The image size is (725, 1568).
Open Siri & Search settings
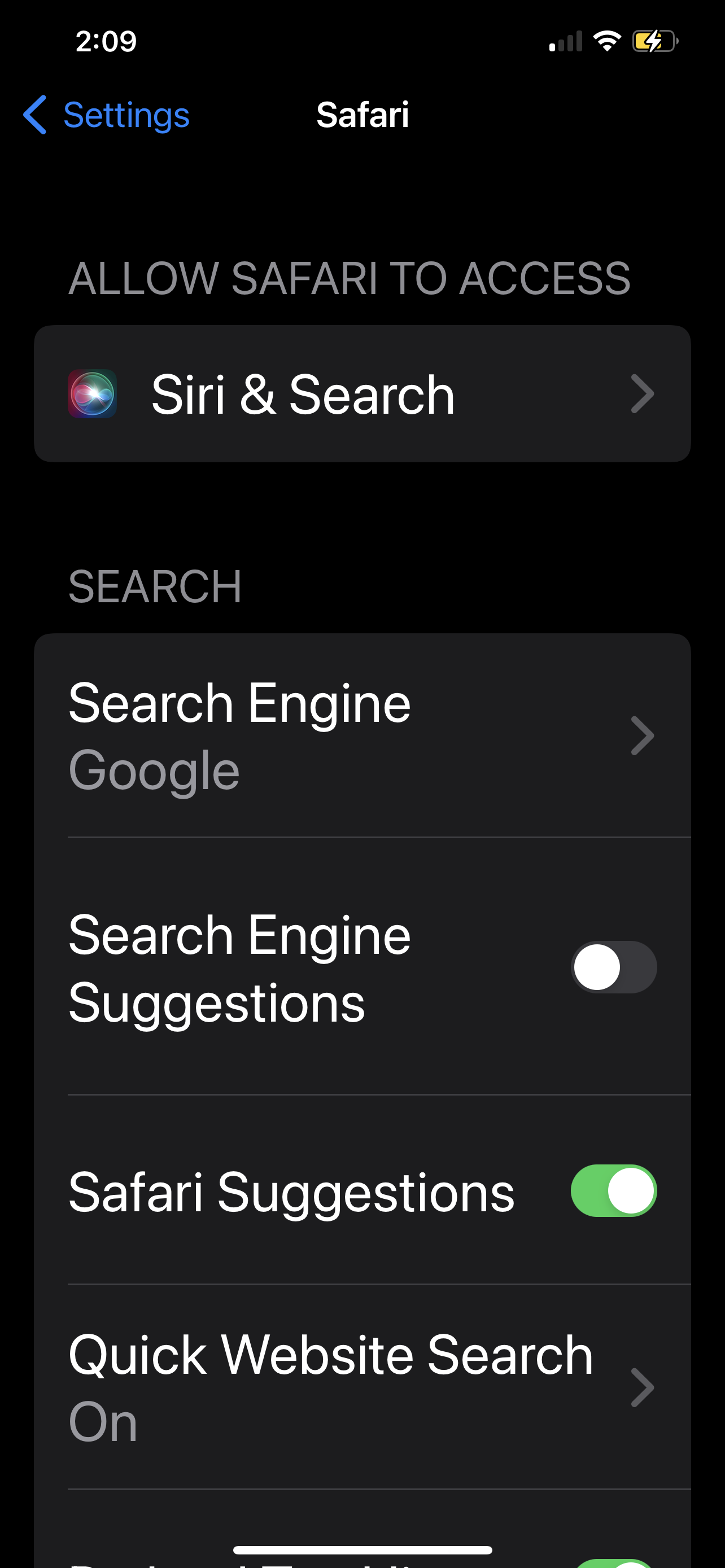pyautogui.click(x=362, y=394)
